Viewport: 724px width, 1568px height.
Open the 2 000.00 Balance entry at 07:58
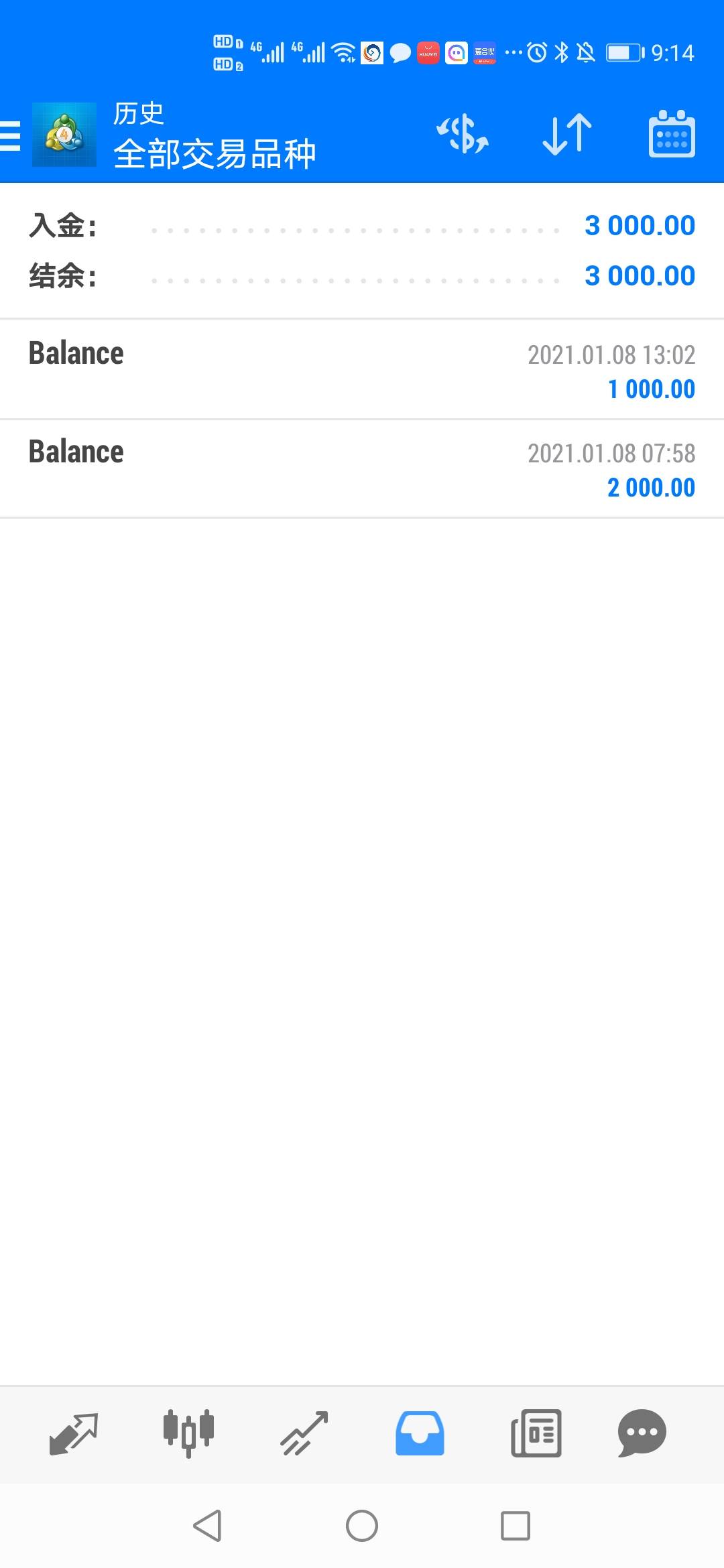pyautogui.click(x=362, y=469)
